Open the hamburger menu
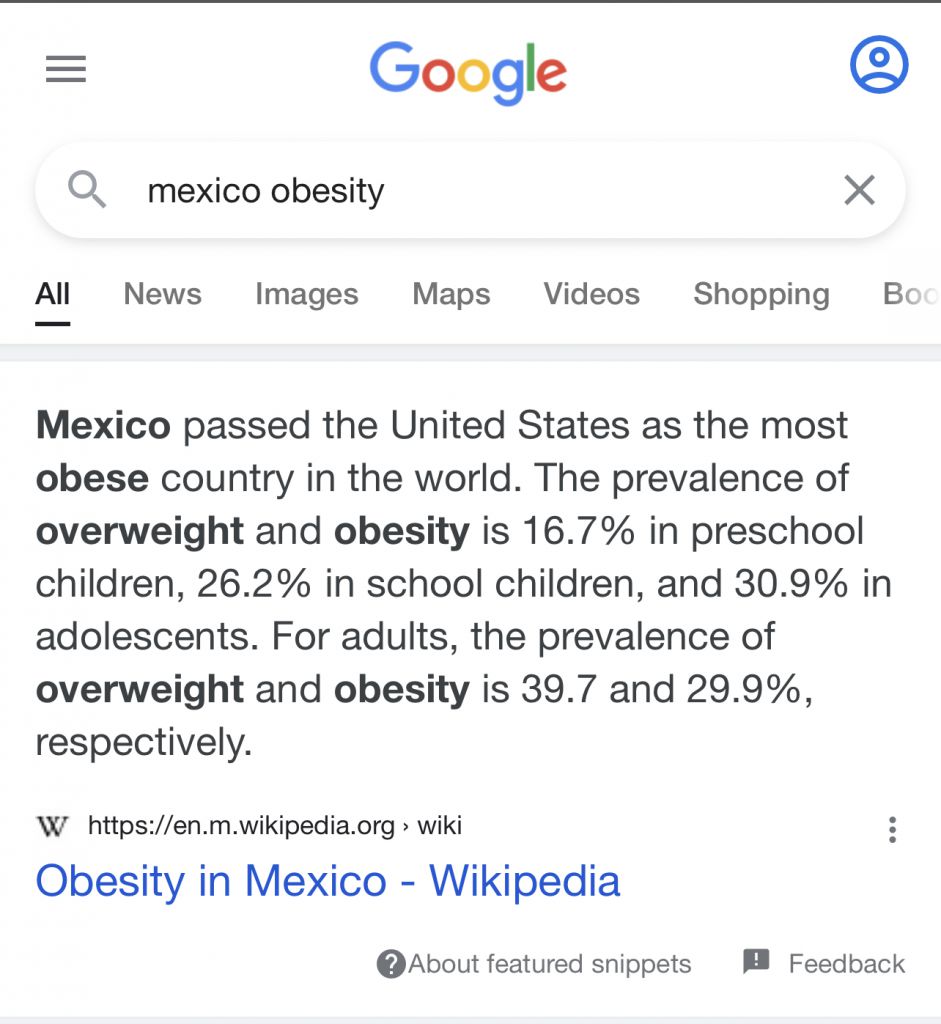The height and width of the screenshot is (1024, 941). 66,69
